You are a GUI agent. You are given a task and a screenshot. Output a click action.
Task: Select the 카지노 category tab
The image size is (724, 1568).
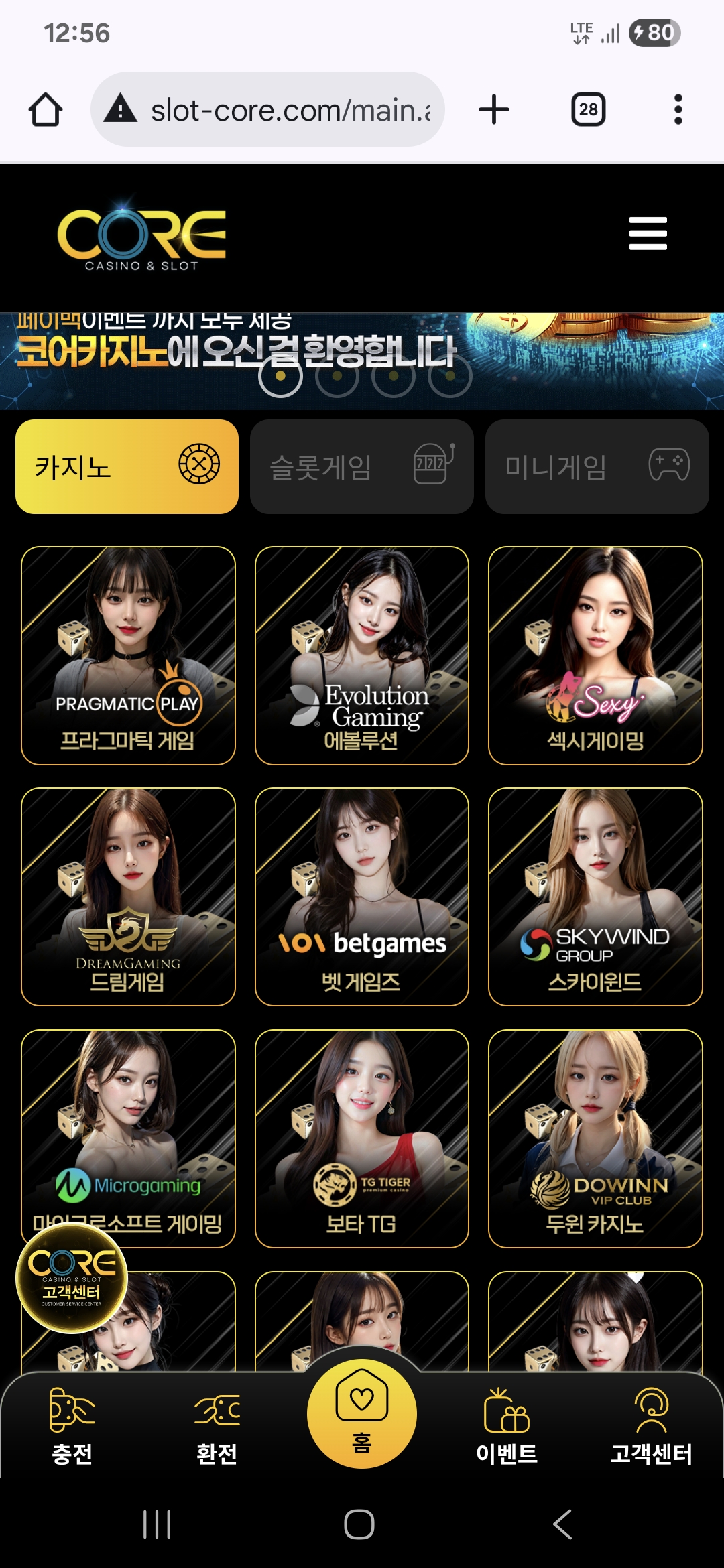click(x=127, y=466)
